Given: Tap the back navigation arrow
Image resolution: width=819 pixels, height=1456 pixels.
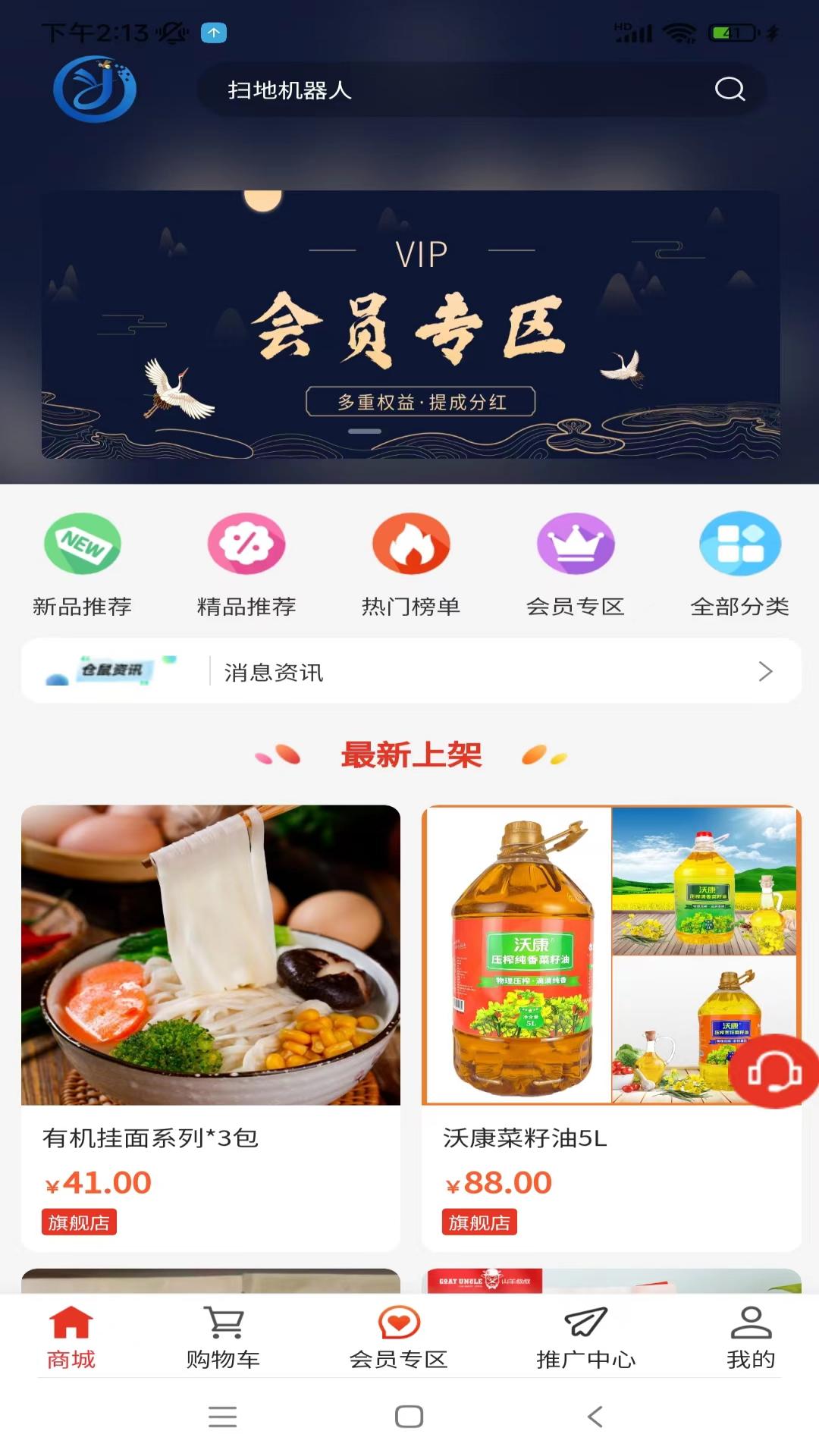Looking at the screenshot, I should coord(595,1417).
